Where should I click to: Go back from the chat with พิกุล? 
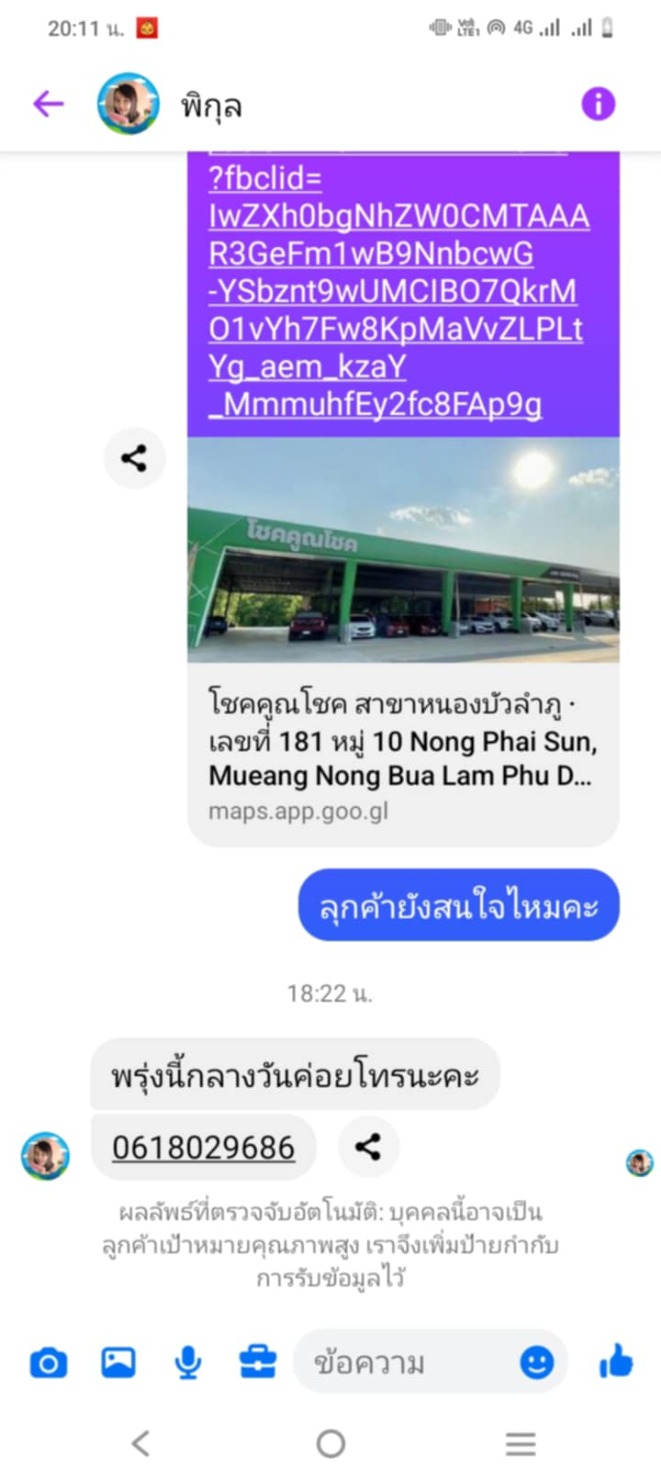48,104
